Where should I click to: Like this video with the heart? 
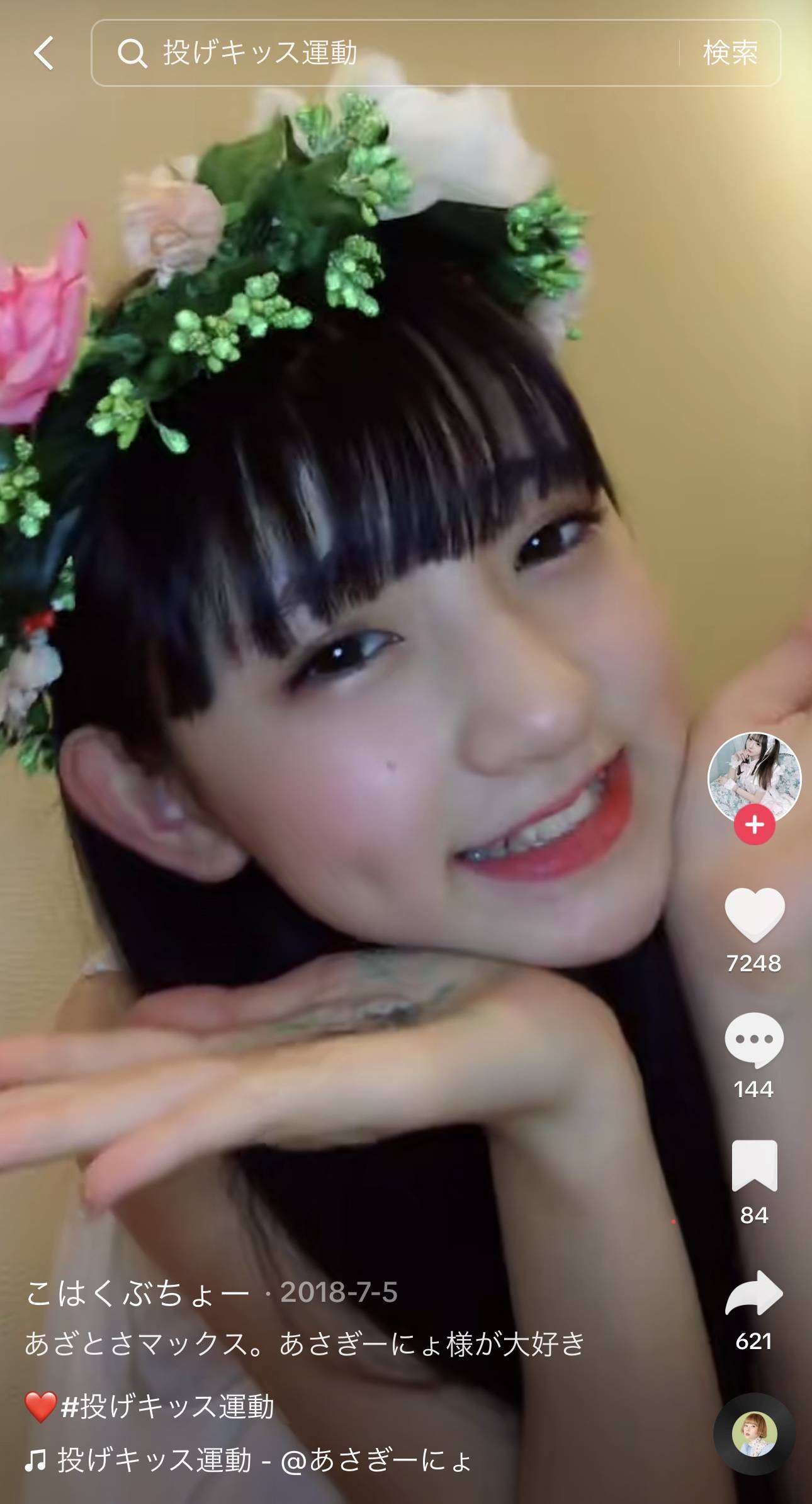coord(754,914)
